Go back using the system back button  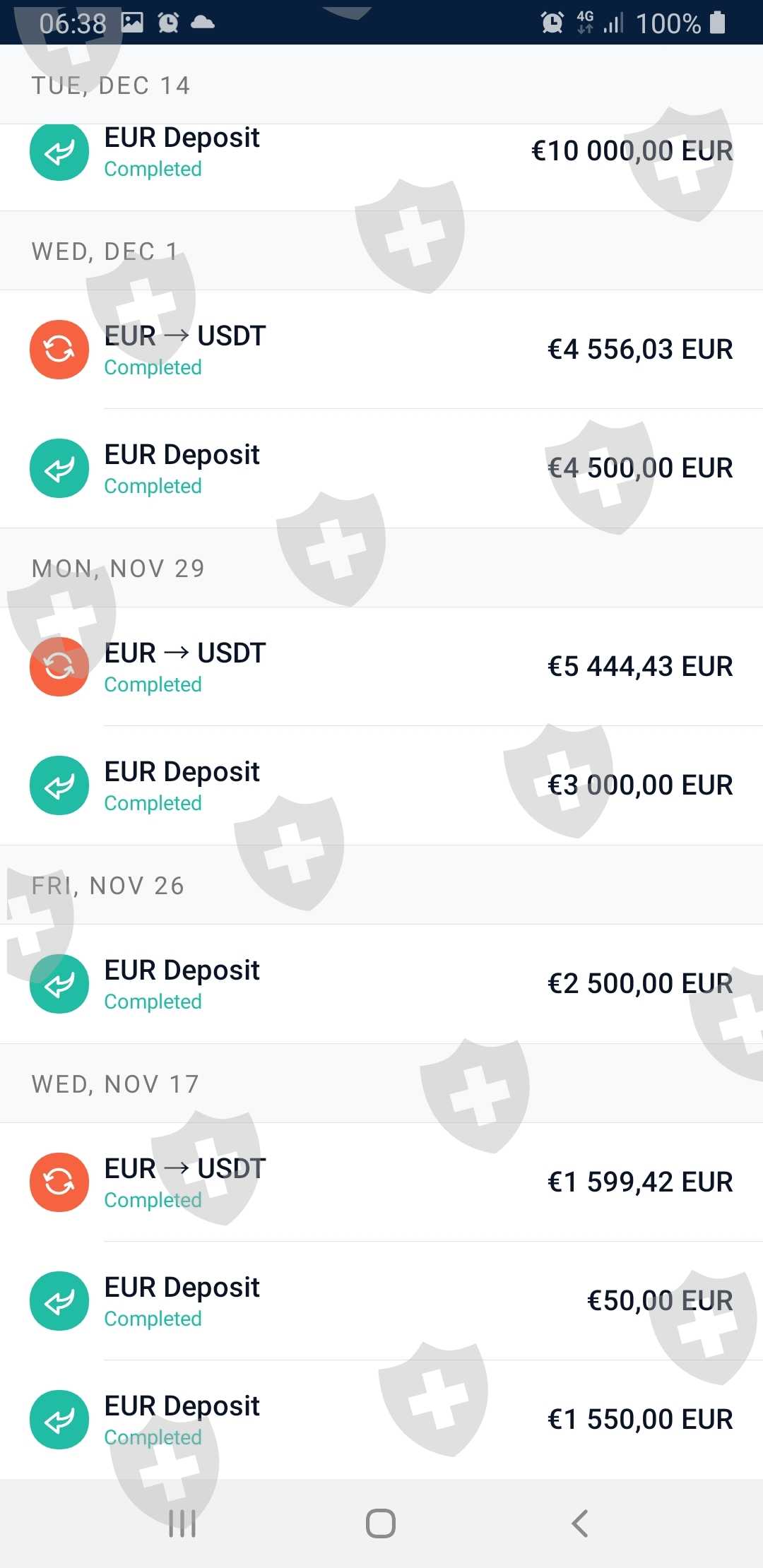(579, 1524)
